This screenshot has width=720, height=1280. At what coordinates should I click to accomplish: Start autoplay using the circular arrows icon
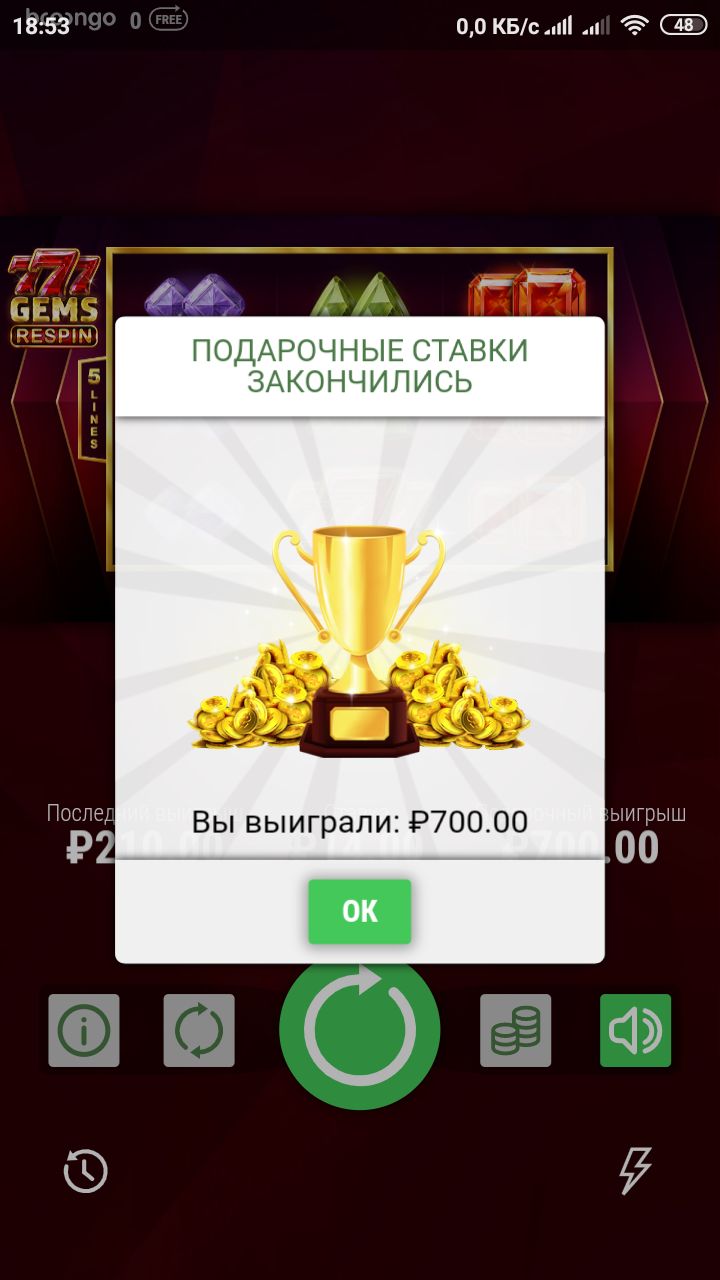point(199,1030)
